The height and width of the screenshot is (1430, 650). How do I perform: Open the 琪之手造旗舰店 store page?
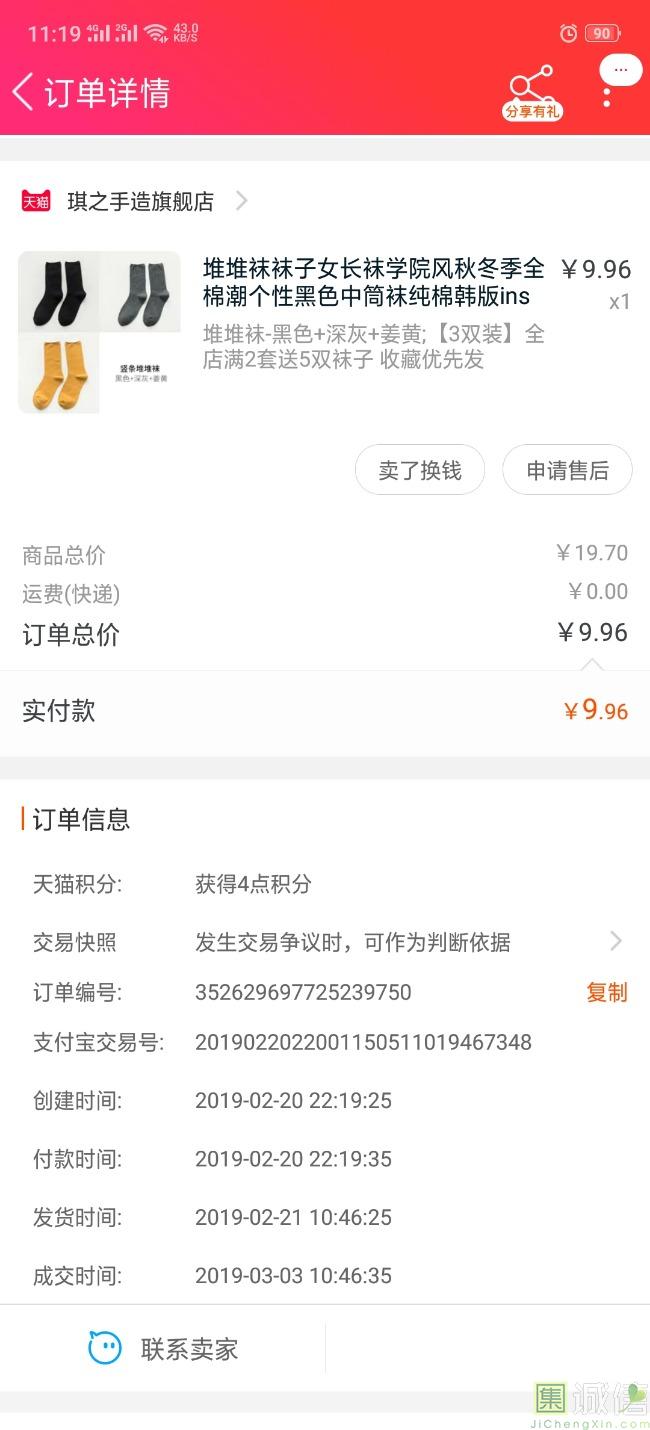coord(140,202)
